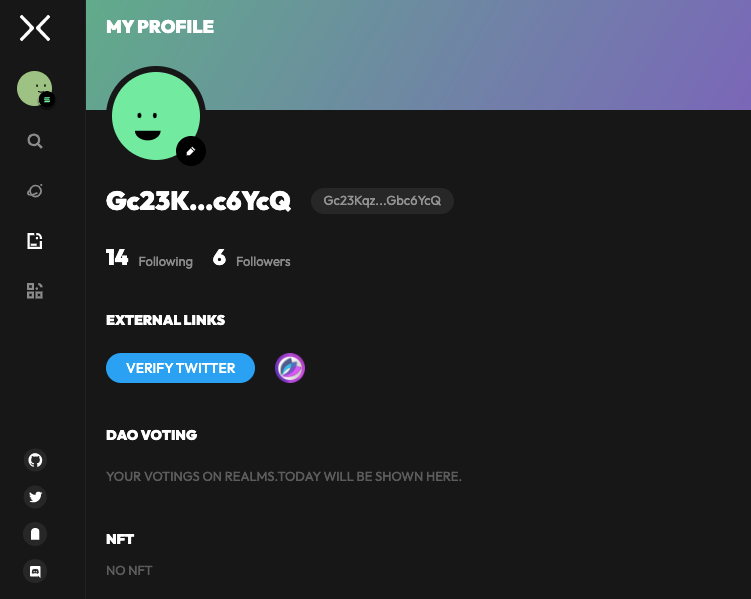This screenshot has width=751, height=599.
Task: Open the Twitter link in sidebar
Action: (35, 497)
